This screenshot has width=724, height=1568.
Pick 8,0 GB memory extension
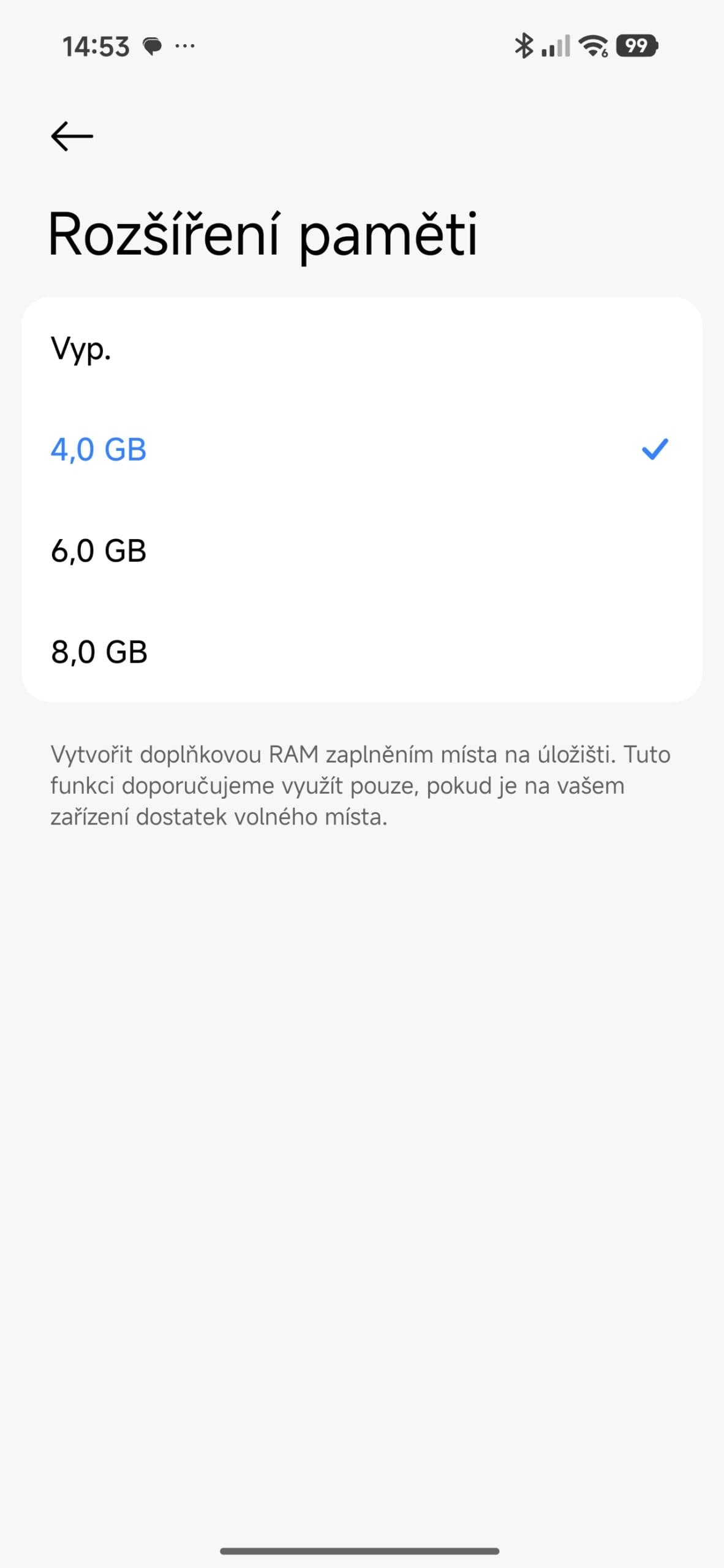pos(361,652)
